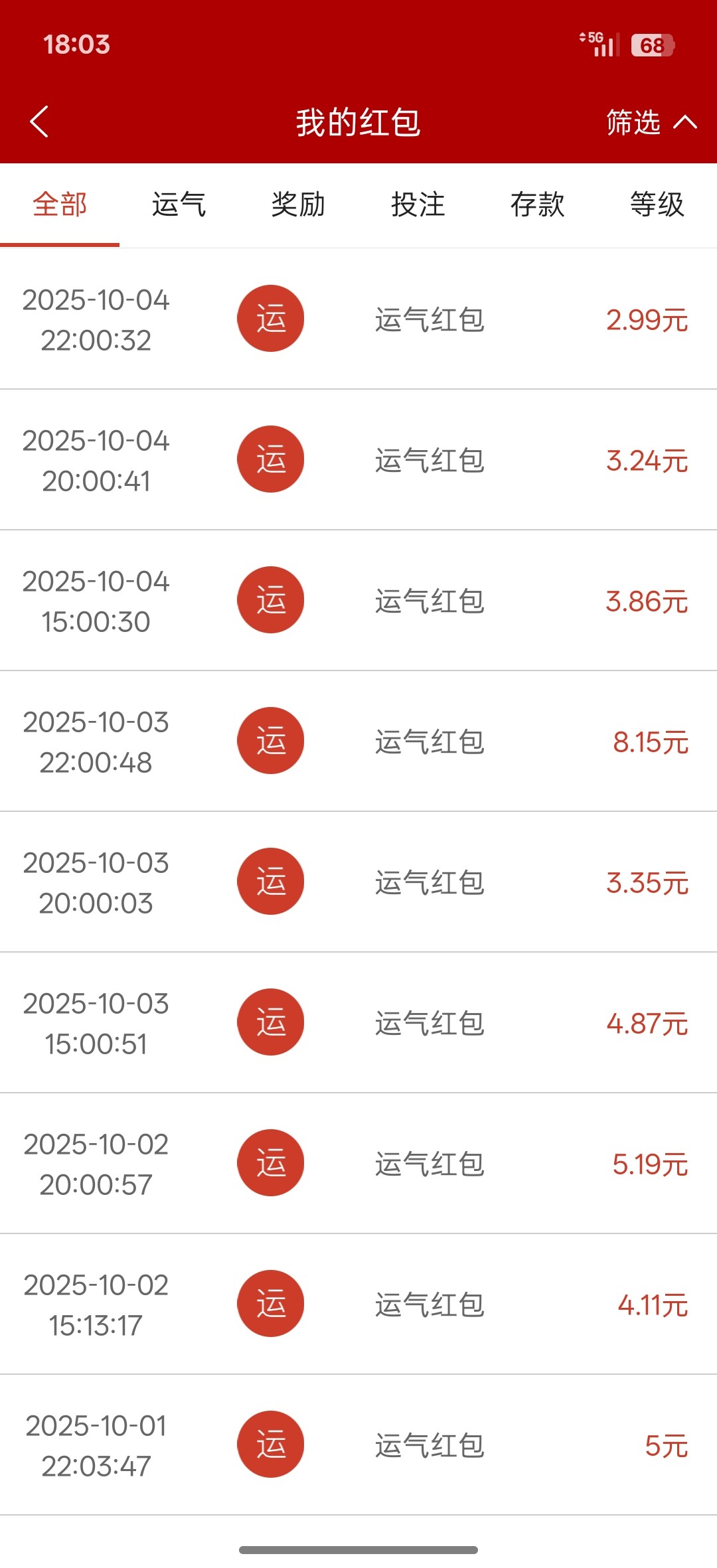Go back from 我的红包 page
Image resolution: width=717 pixels, height=1568 pixels.
pyautogui.click(x=40, y=122)
